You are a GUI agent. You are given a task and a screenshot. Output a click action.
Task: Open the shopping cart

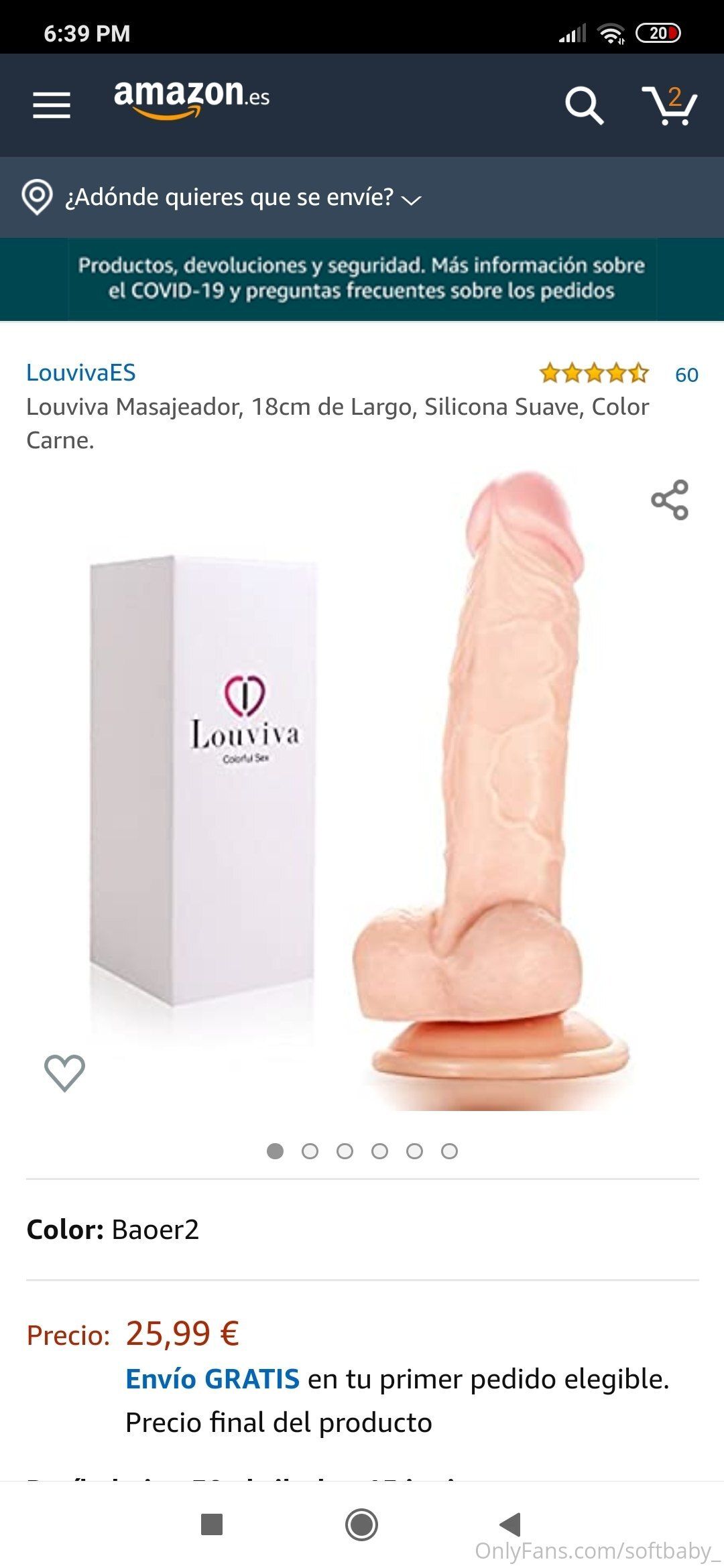(670, 105)
